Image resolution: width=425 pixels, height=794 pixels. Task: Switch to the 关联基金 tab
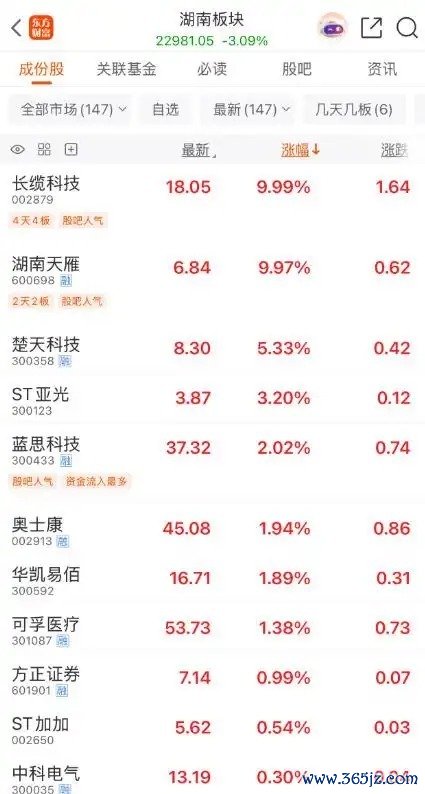tap(127, 69)
